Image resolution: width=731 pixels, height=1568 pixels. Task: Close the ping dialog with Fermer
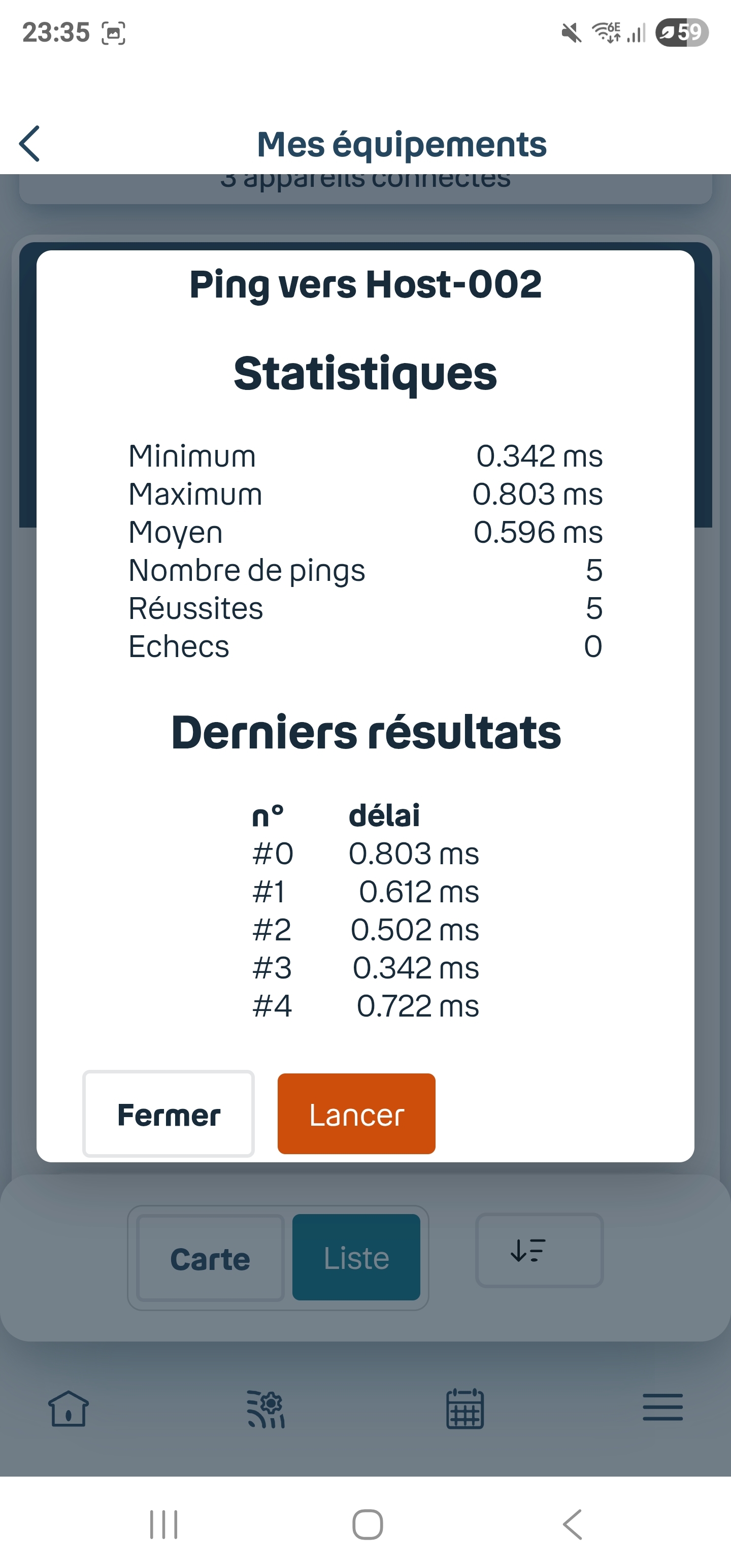pos(169,1114)
